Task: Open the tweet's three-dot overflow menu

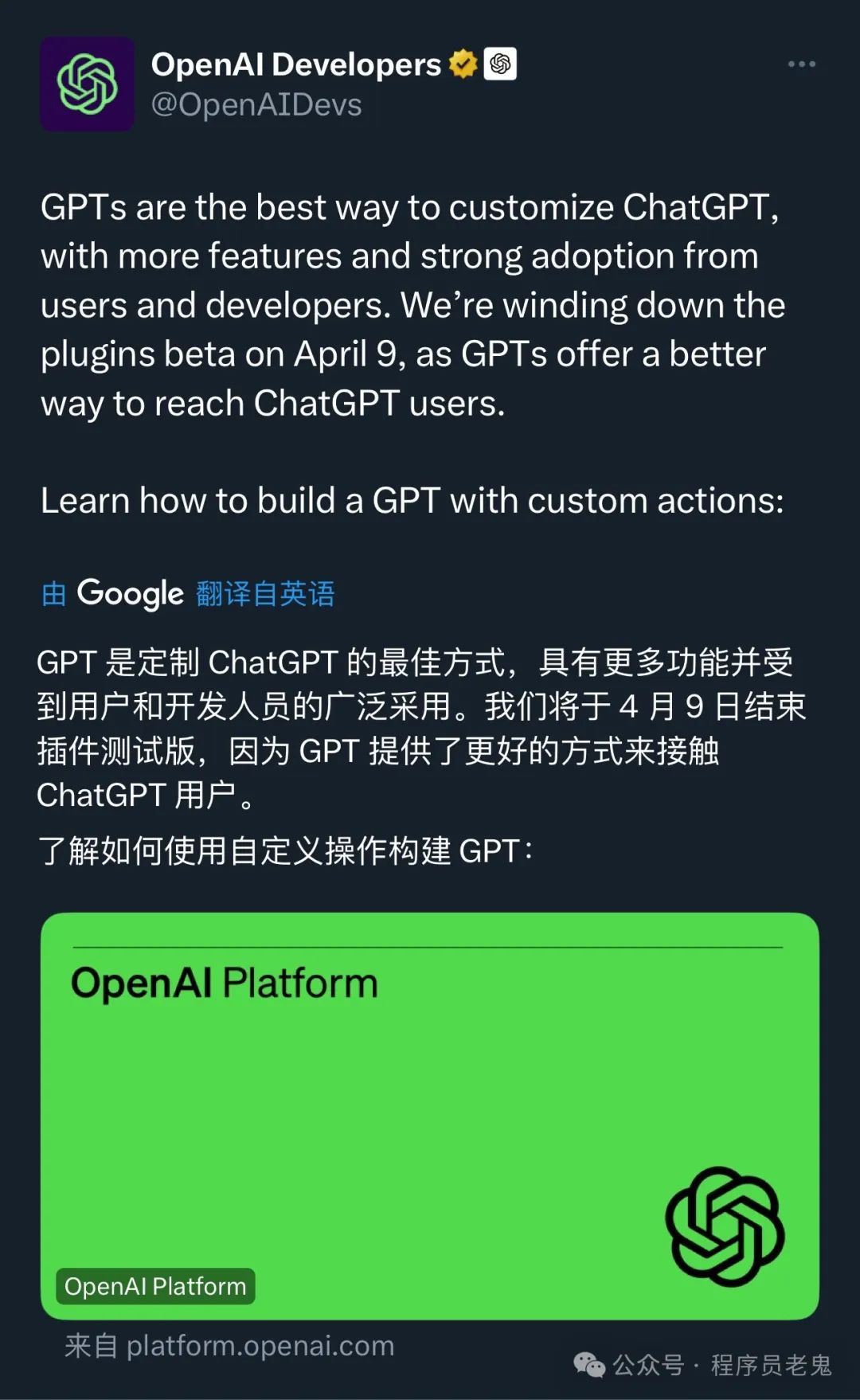Action: [x=801, y=65]
